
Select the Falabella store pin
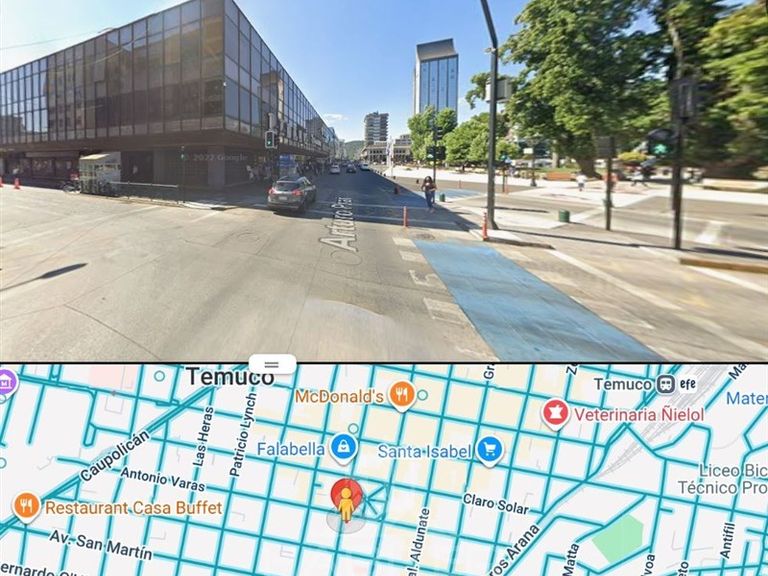343,448
